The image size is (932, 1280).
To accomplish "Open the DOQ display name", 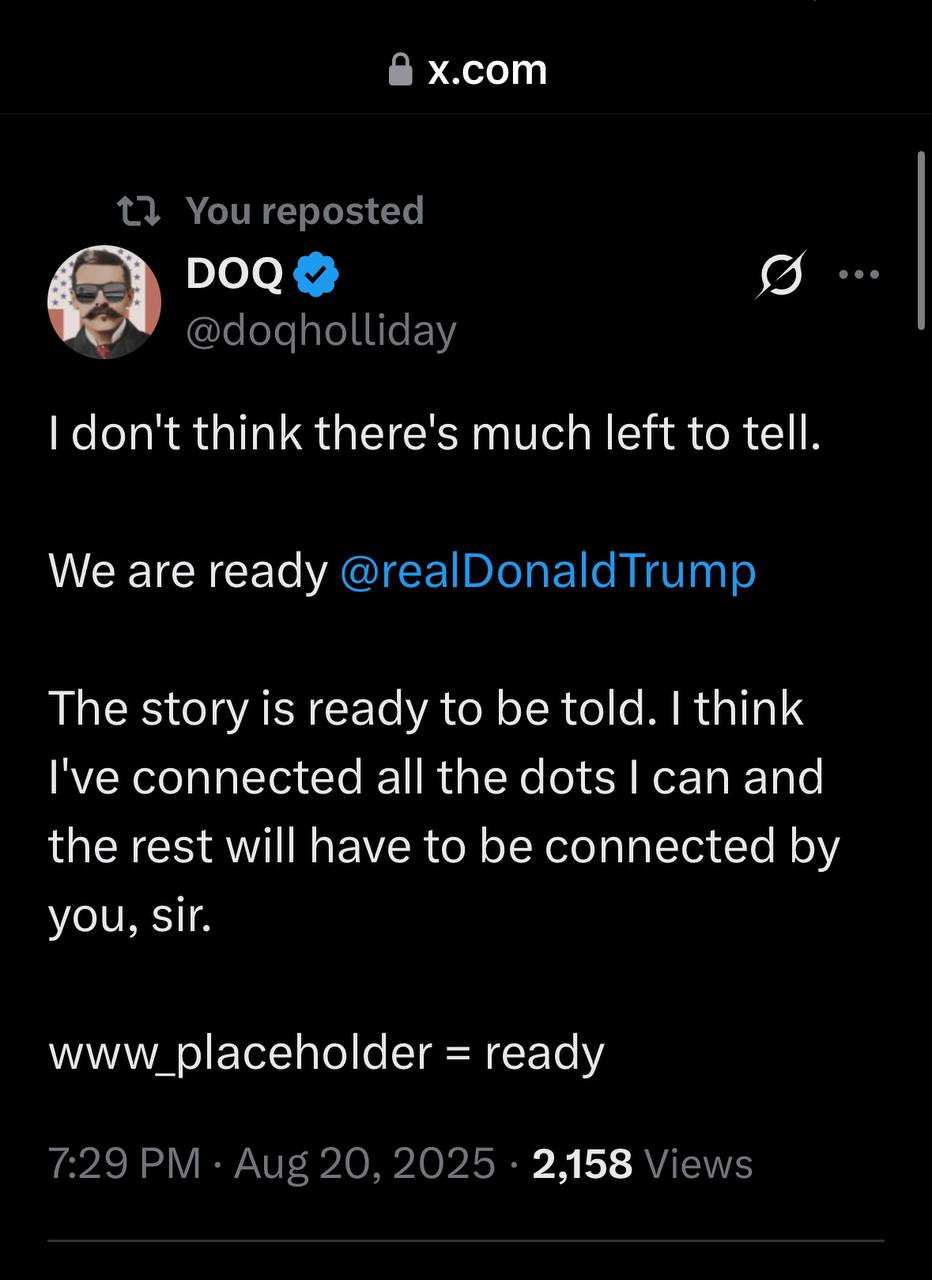I will [235, 273].
